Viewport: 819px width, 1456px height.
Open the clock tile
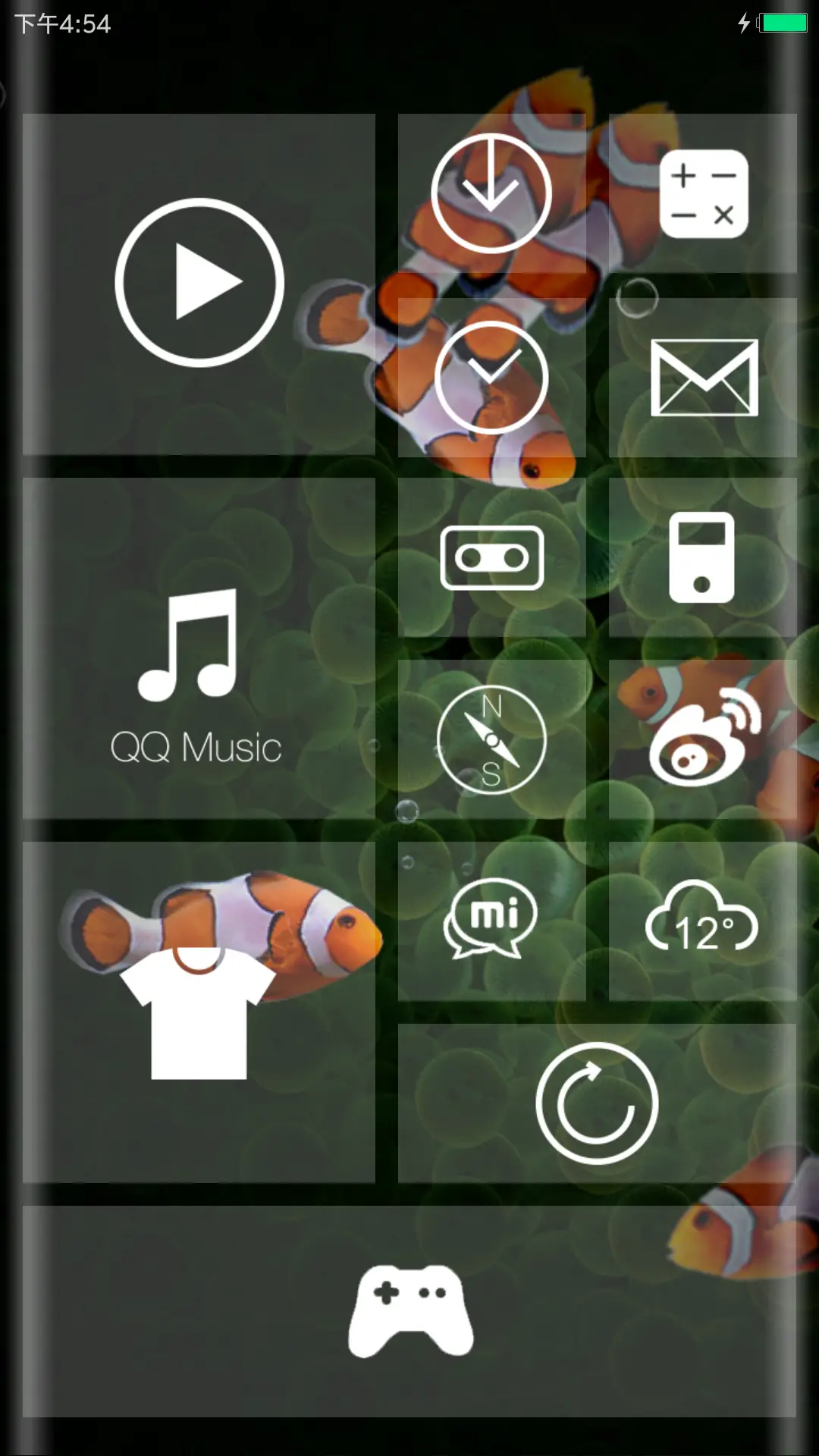pos(491,377)
